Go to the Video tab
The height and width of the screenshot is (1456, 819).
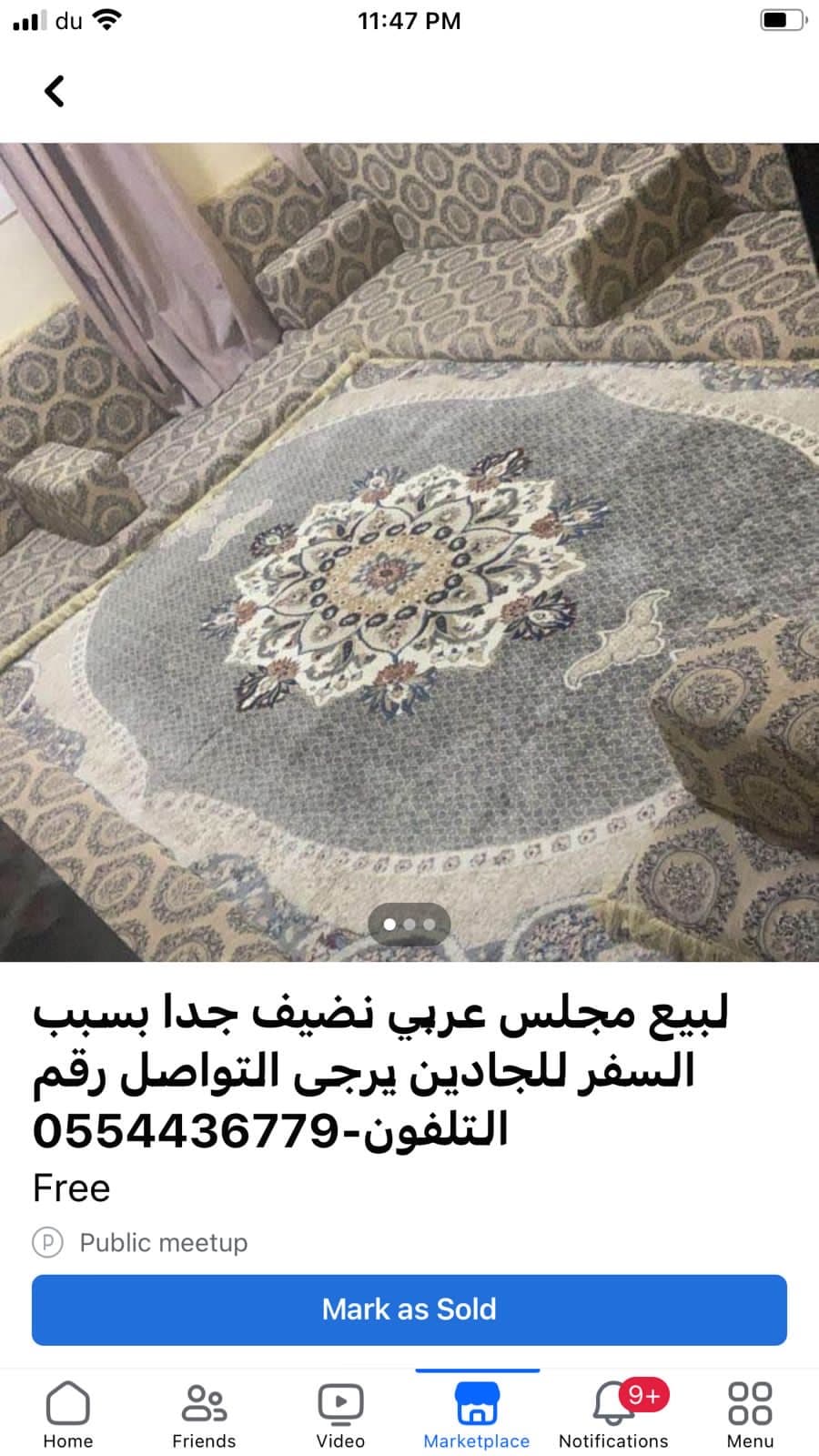340,1414
